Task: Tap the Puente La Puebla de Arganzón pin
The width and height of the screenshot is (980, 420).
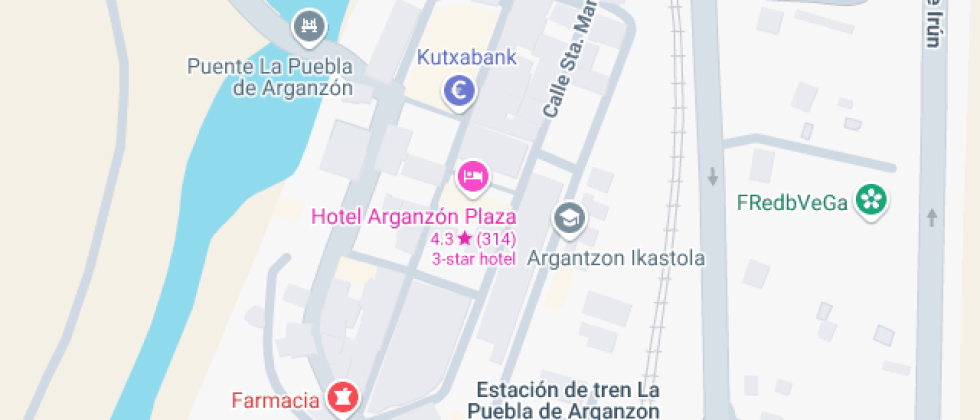Action: click(x=310, y=25)
